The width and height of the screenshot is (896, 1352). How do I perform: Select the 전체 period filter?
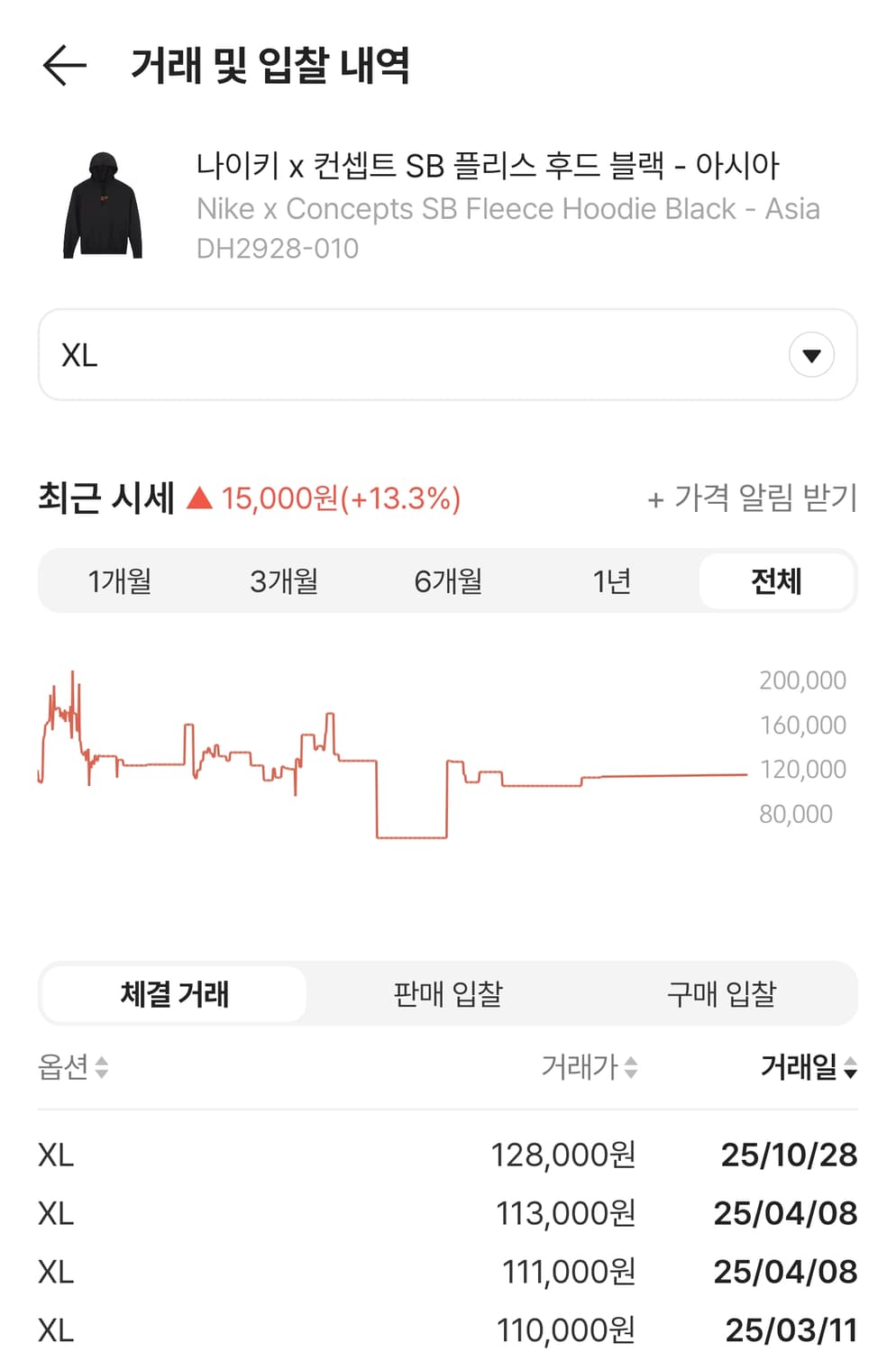point(777,581)
